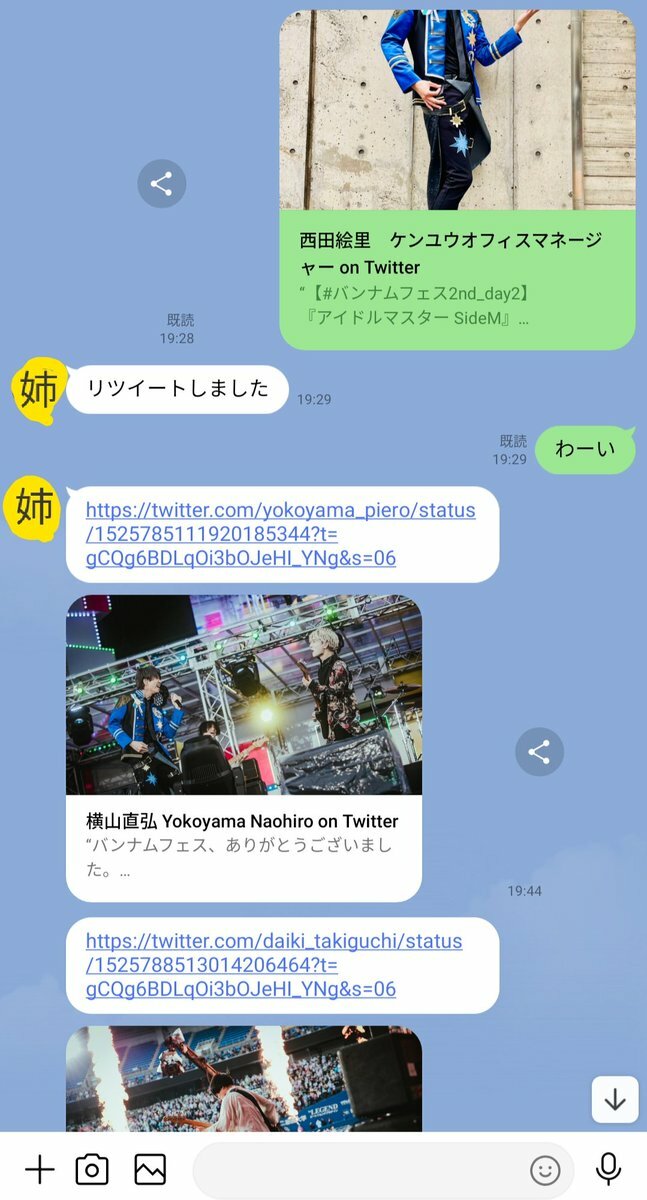Share the 横山直弘 Yokoyama Naohiro link card
647x1200 pixels.
coord(539,752)
